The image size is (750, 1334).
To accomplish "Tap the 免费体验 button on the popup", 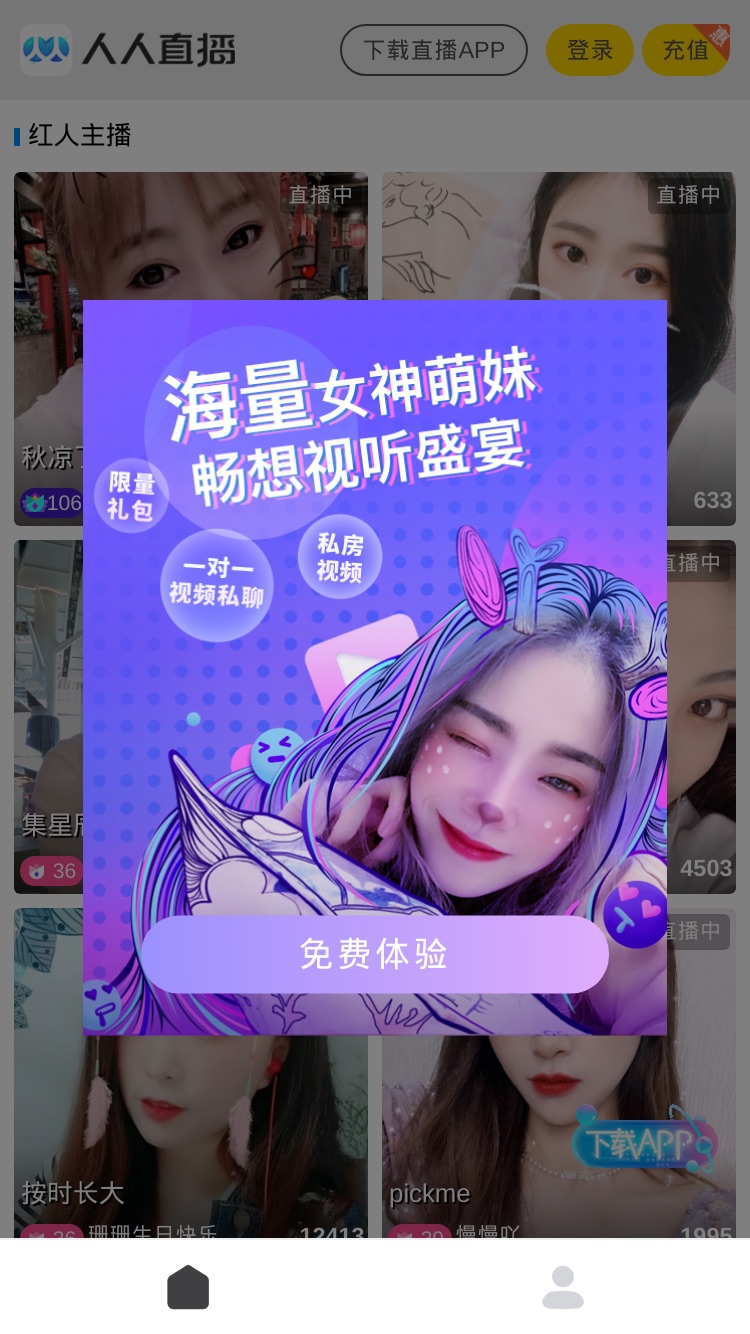I will tap(375, 954).
